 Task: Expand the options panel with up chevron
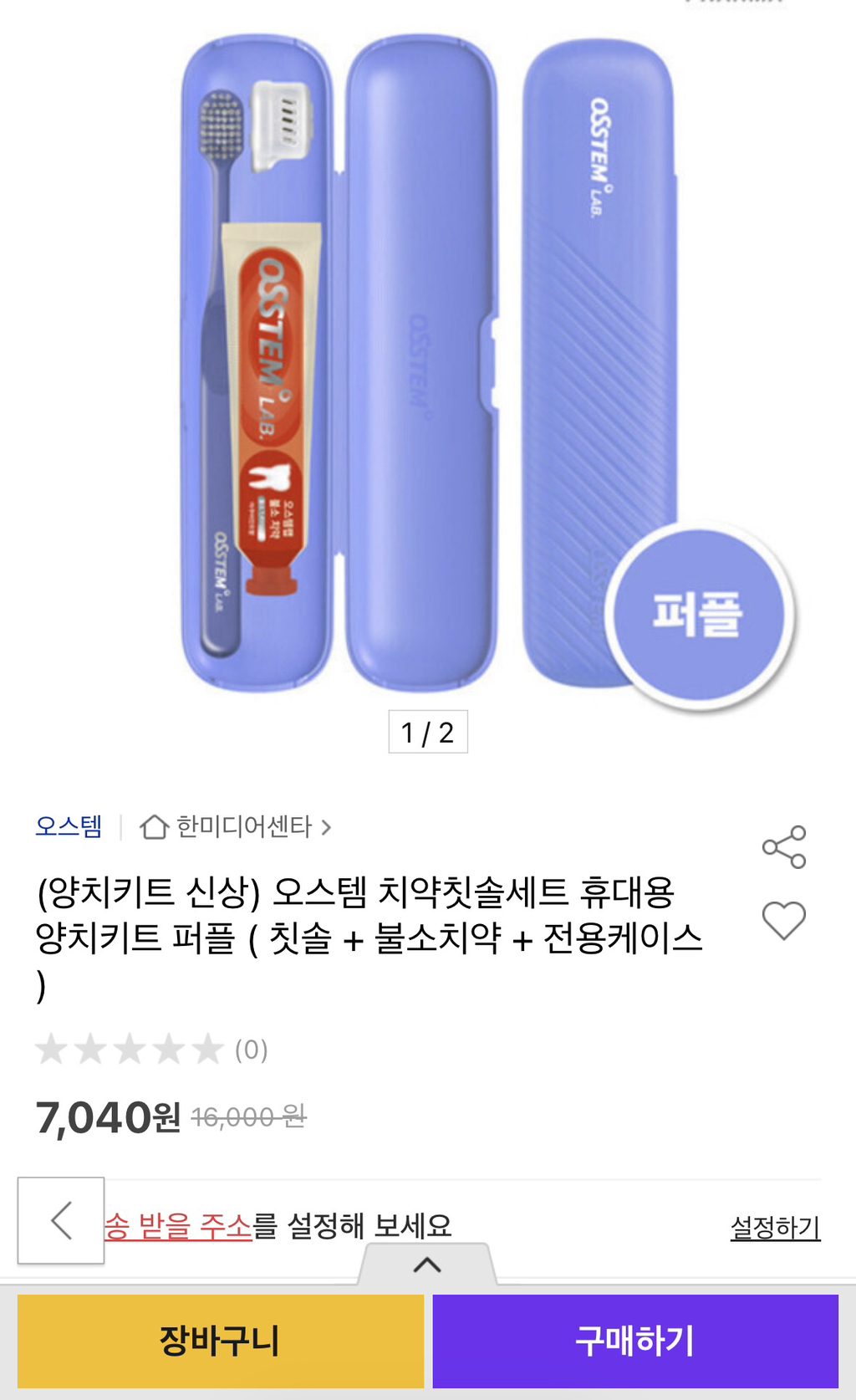coord(427,1265)
